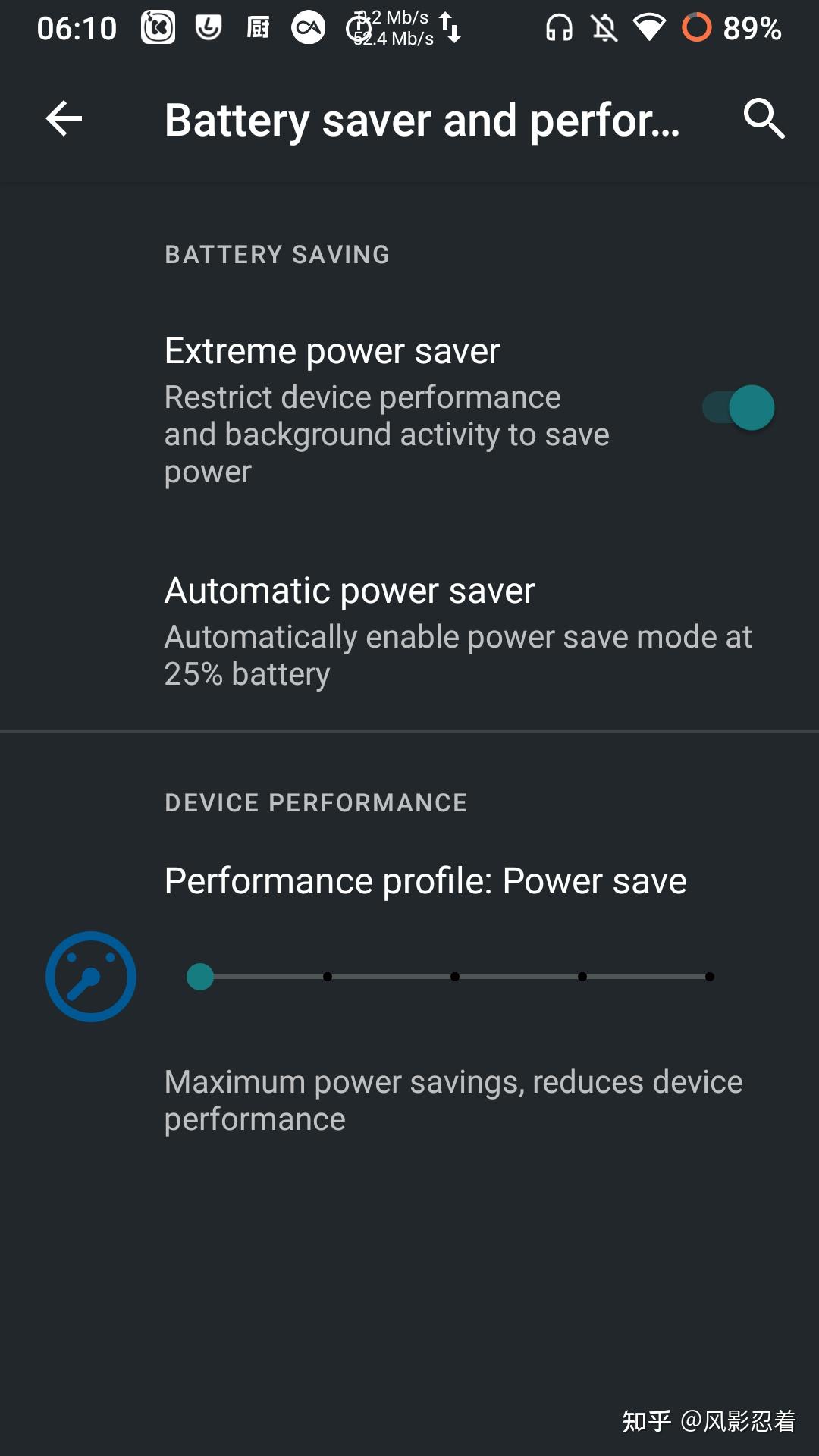Click the middle stop of the performance slider
The width and height of the screenshot is (819, 1456).
coord(456,977)
